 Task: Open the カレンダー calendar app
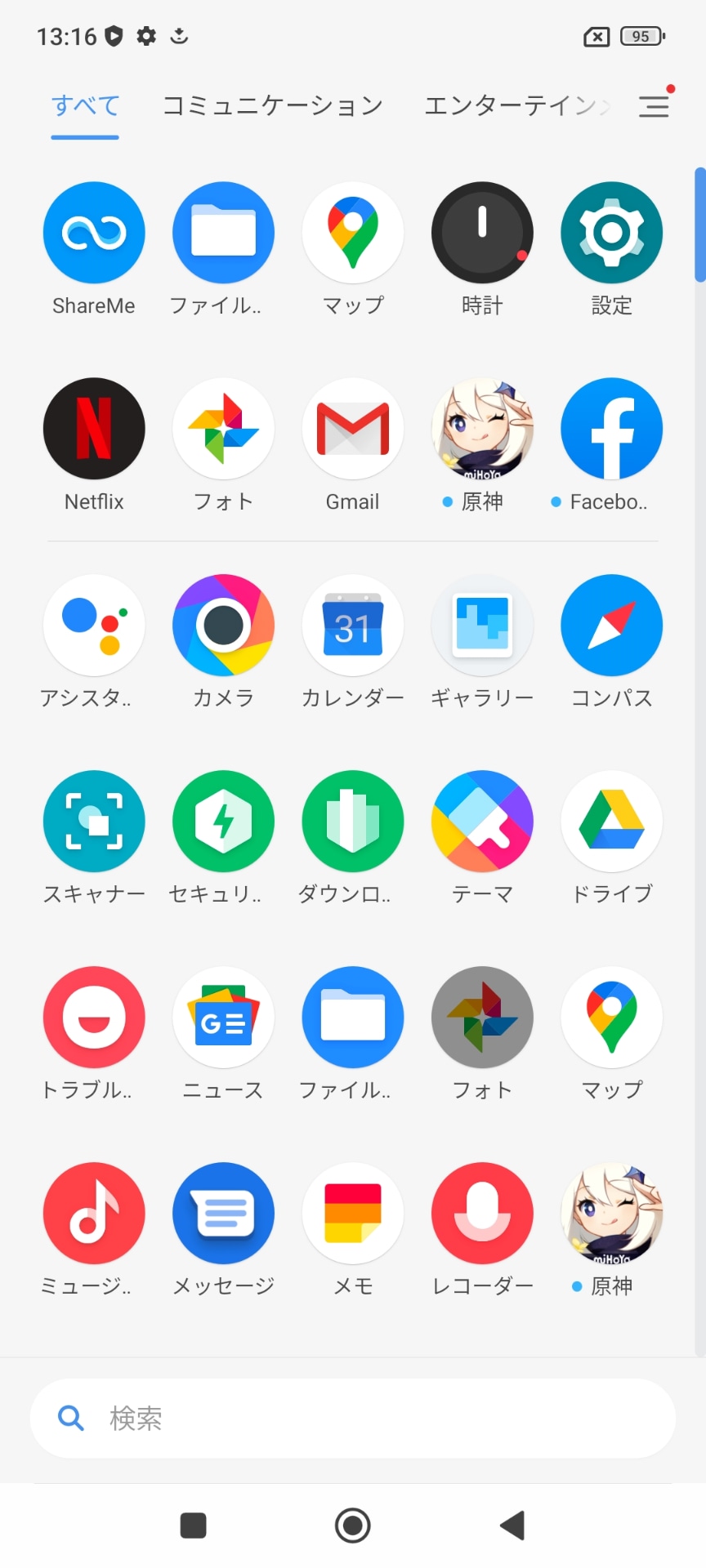coord(353,625)
